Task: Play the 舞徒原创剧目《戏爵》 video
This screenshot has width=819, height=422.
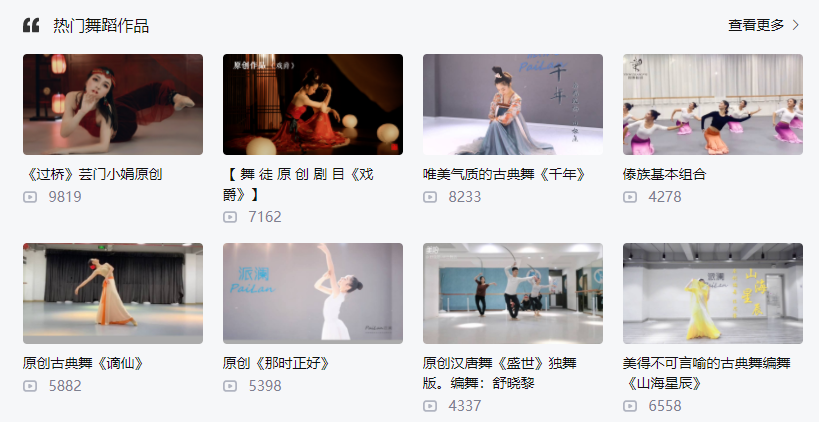Action: coord(312,104)
